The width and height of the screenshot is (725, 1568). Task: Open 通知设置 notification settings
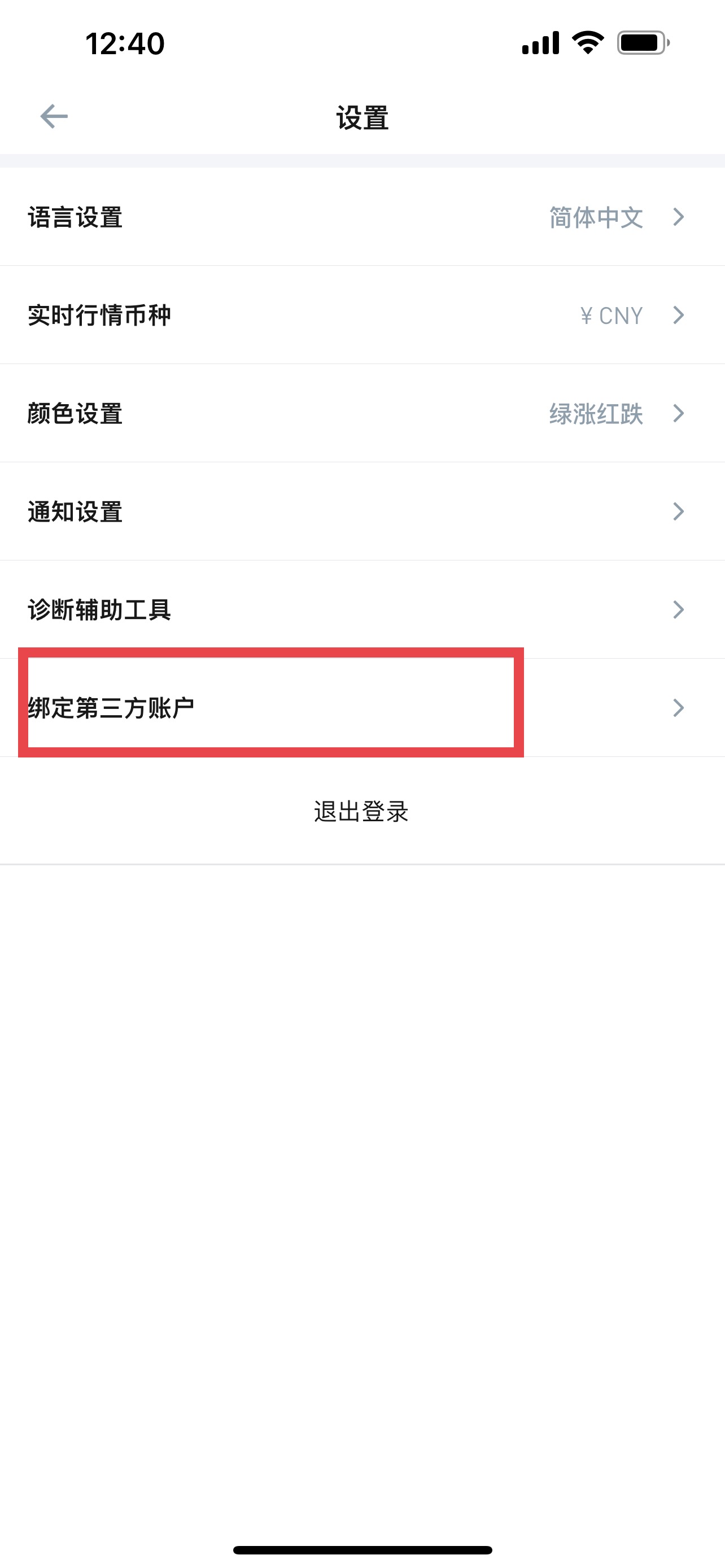click(x=362, y=511)
